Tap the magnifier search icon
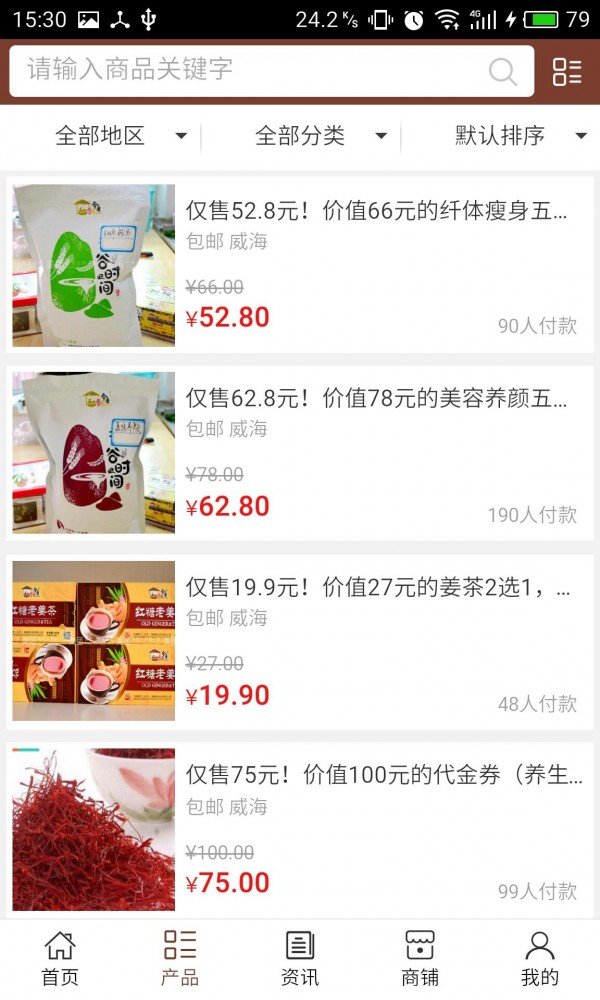 click(503, 71)
